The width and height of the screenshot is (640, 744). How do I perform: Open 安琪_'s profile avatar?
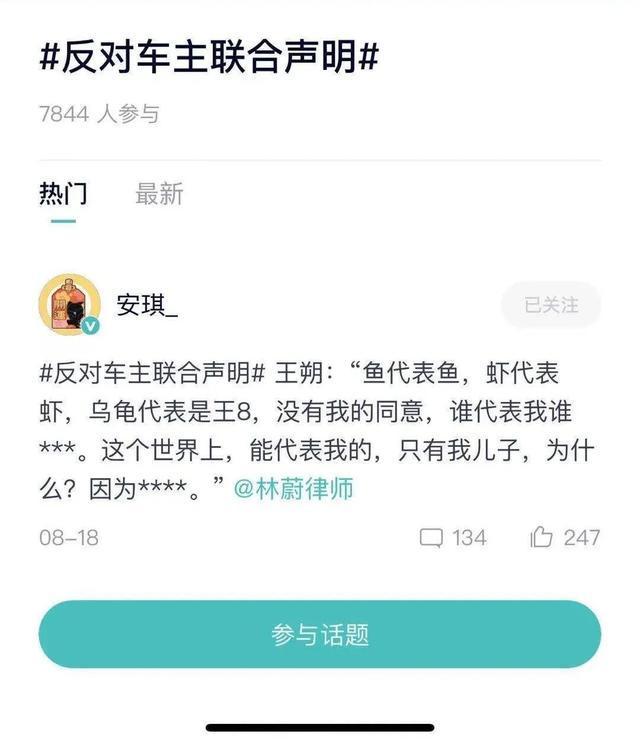click(69, 305)
